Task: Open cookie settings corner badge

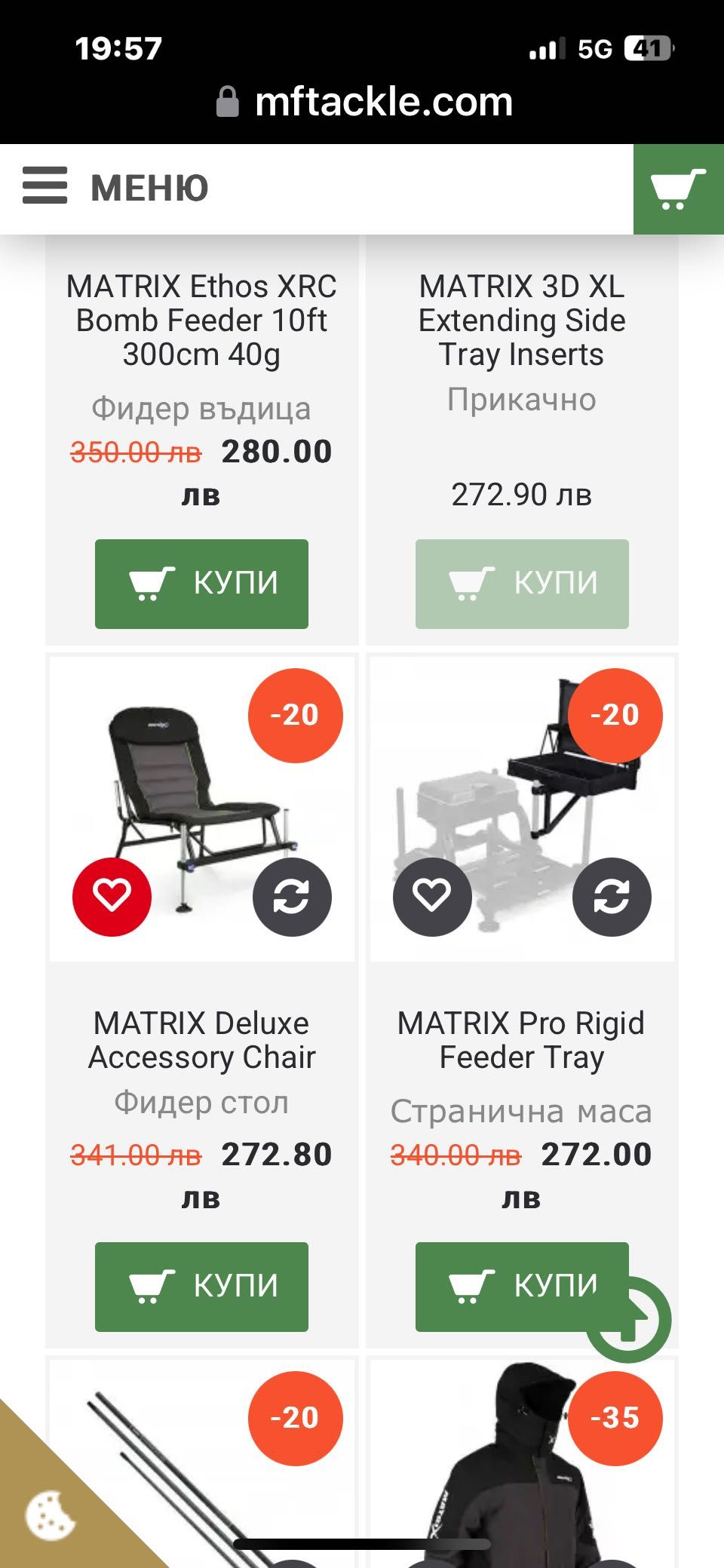Action: (49, 1514)
